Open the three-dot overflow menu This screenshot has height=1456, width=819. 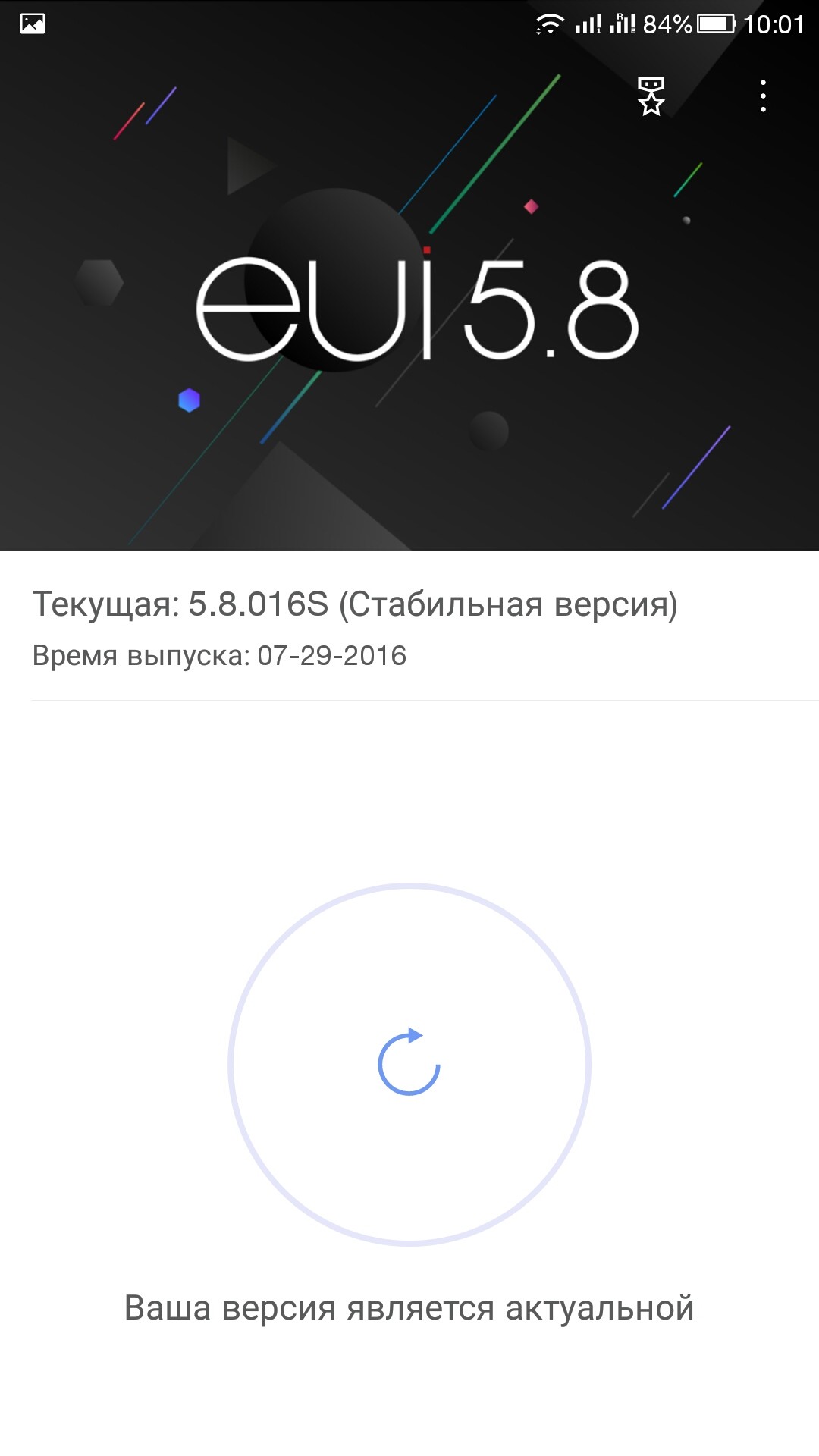[763, 96]
